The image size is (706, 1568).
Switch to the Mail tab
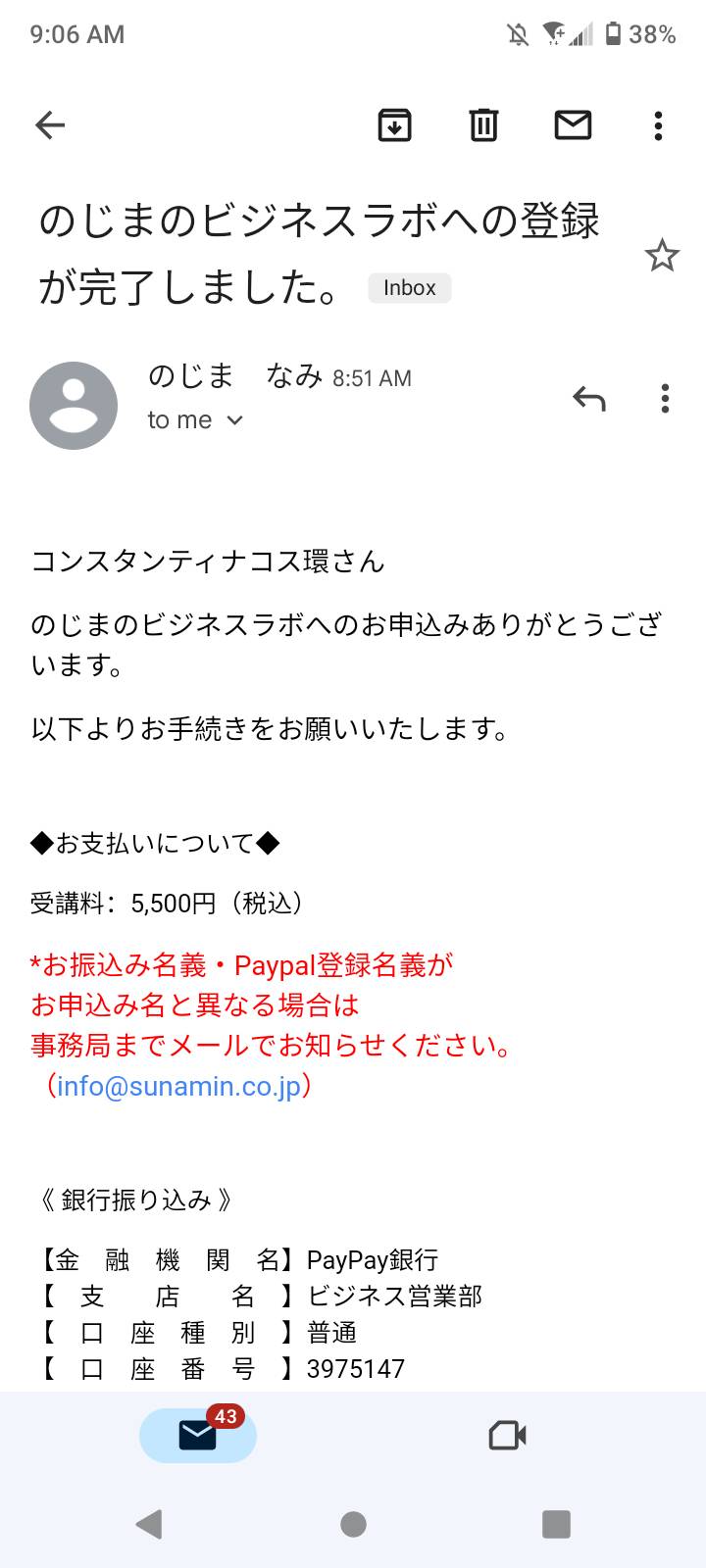(x=198, y=1436)
